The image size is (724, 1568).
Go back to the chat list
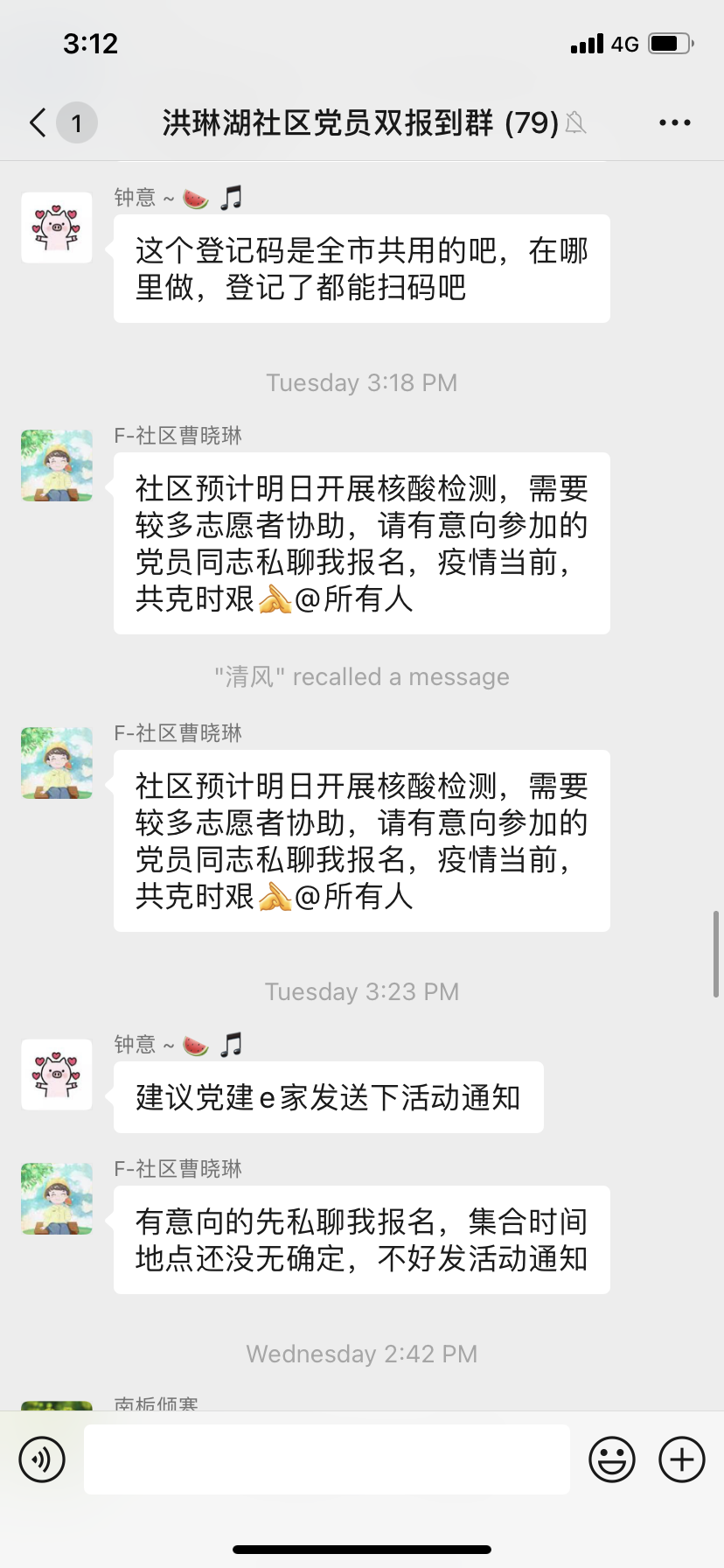pos(38,122)
